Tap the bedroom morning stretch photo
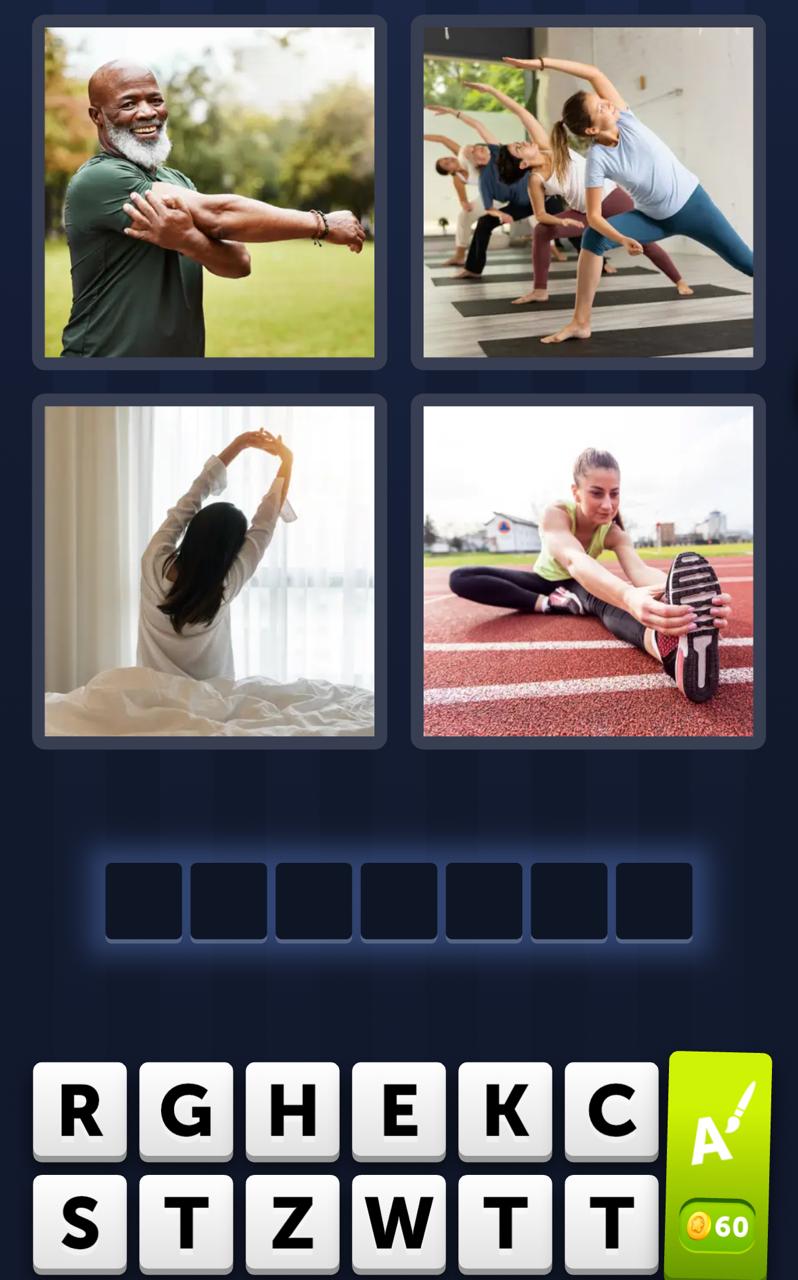This screenshot has height=1280, width=798. [208, 570]
